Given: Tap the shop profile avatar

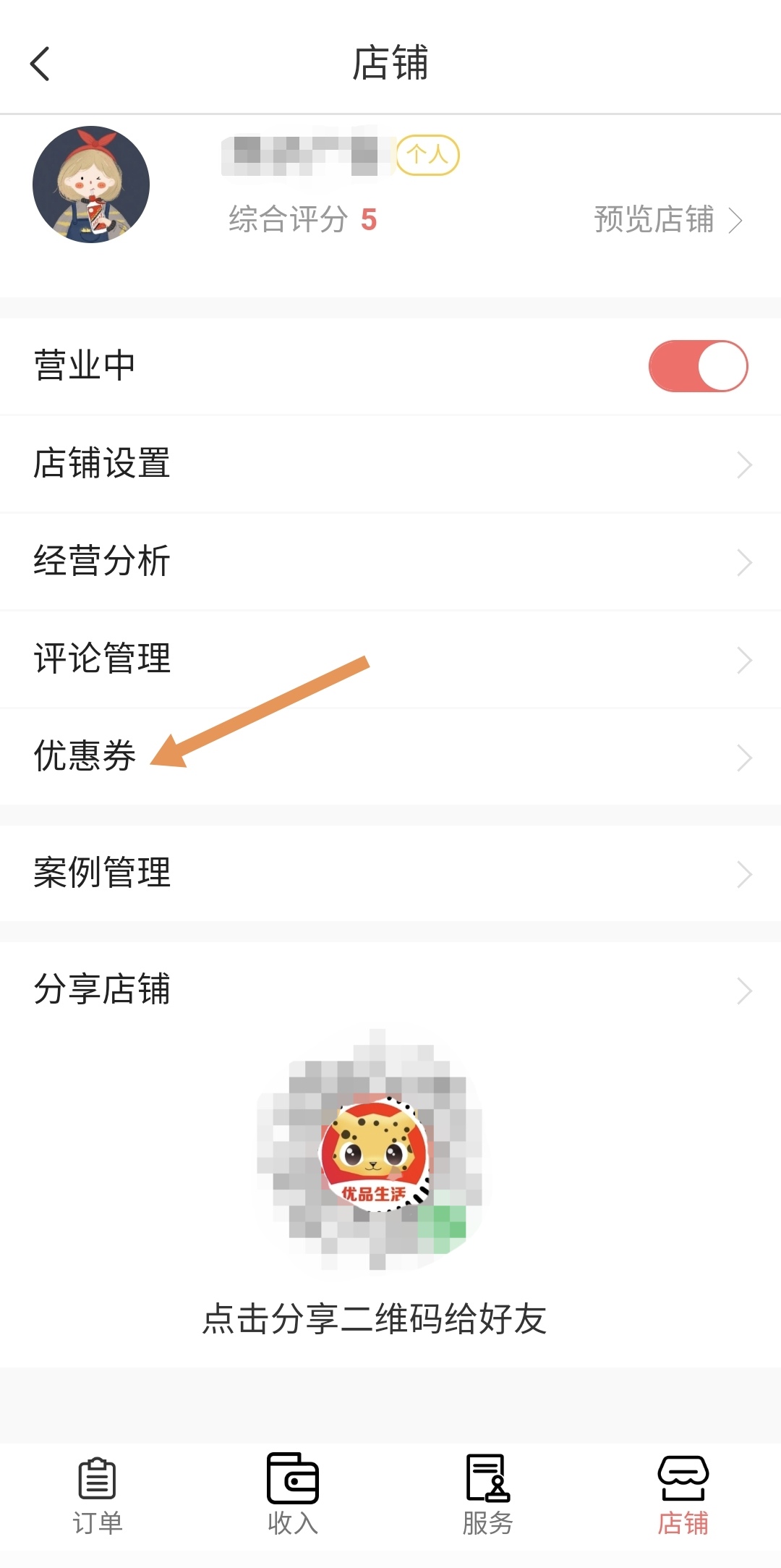Looking at the screenshot, I should pos(91,185).
